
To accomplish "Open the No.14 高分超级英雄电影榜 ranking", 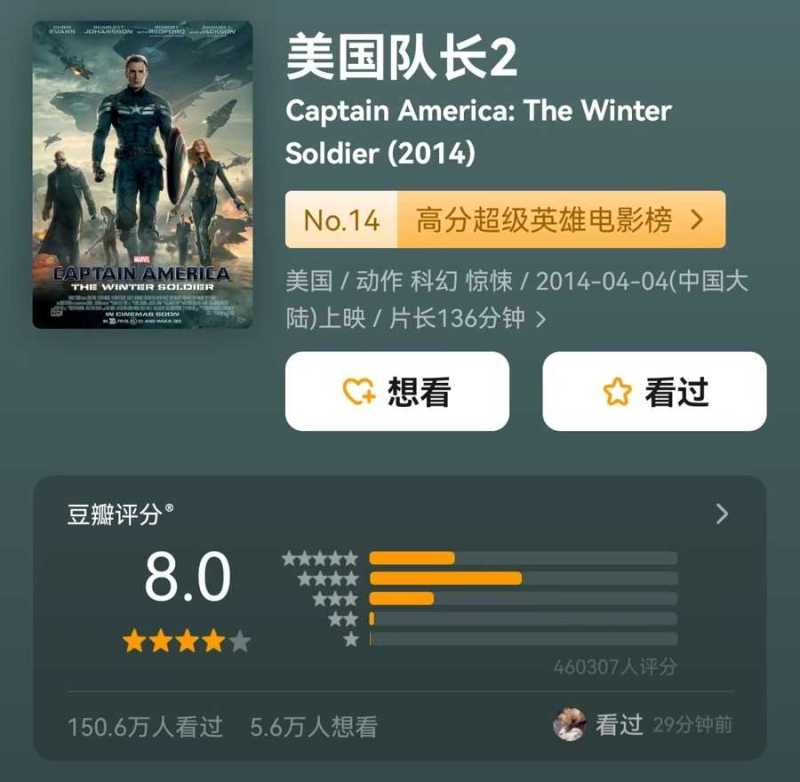I will (x=505, y=220).
